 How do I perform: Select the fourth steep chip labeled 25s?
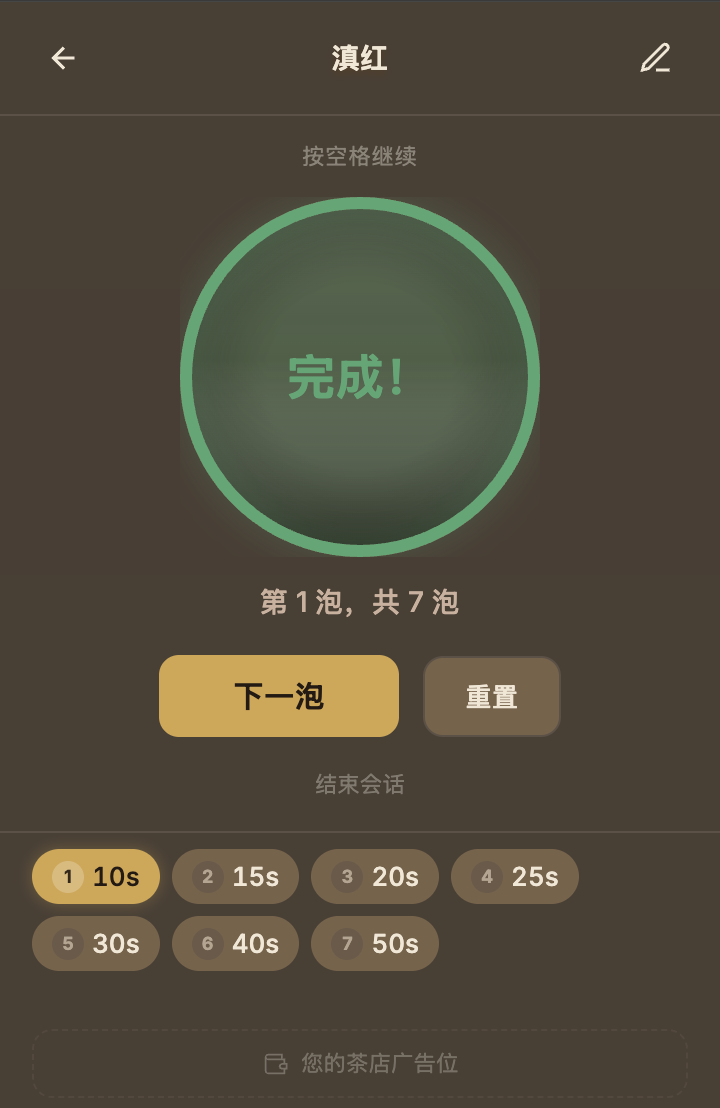514,876
